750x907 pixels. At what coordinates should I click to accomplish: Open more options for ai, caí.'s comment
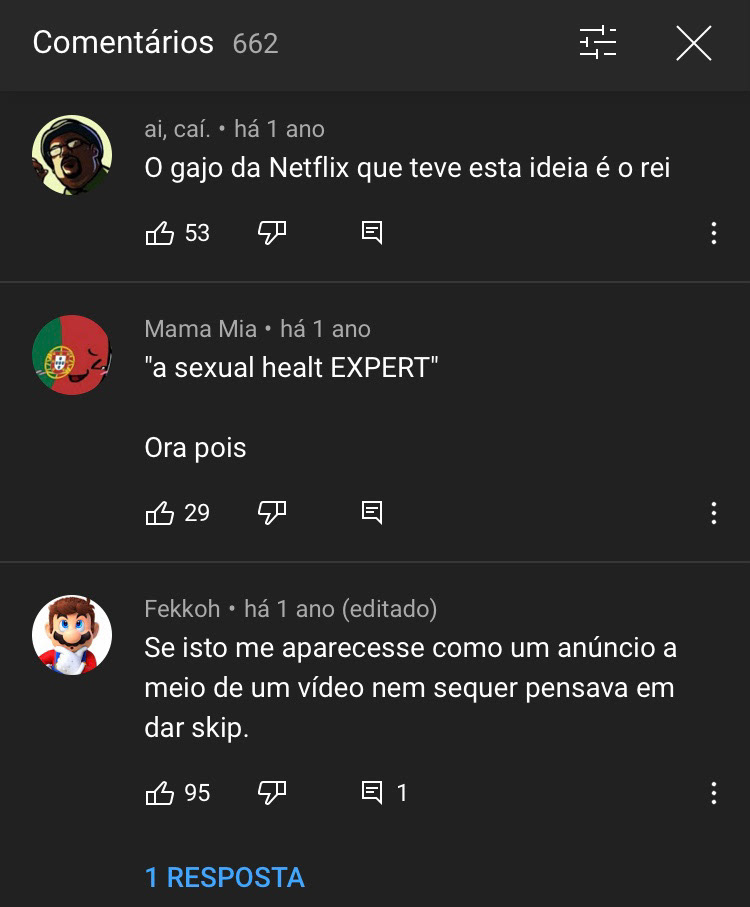click(x=713, y=233)
